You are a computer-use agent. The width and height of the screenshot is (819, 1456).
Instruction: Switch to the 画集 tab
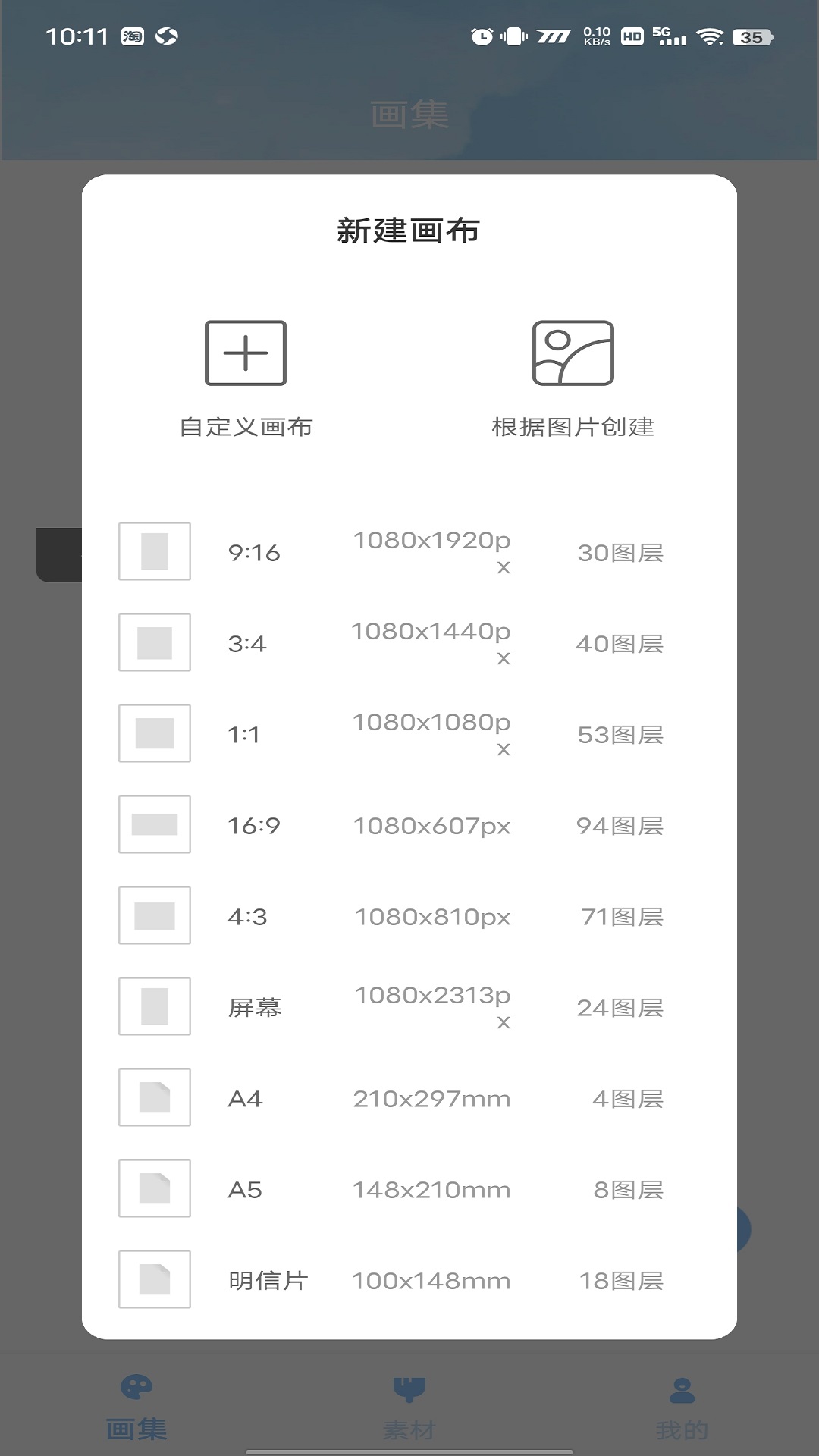pos(136,1408)
